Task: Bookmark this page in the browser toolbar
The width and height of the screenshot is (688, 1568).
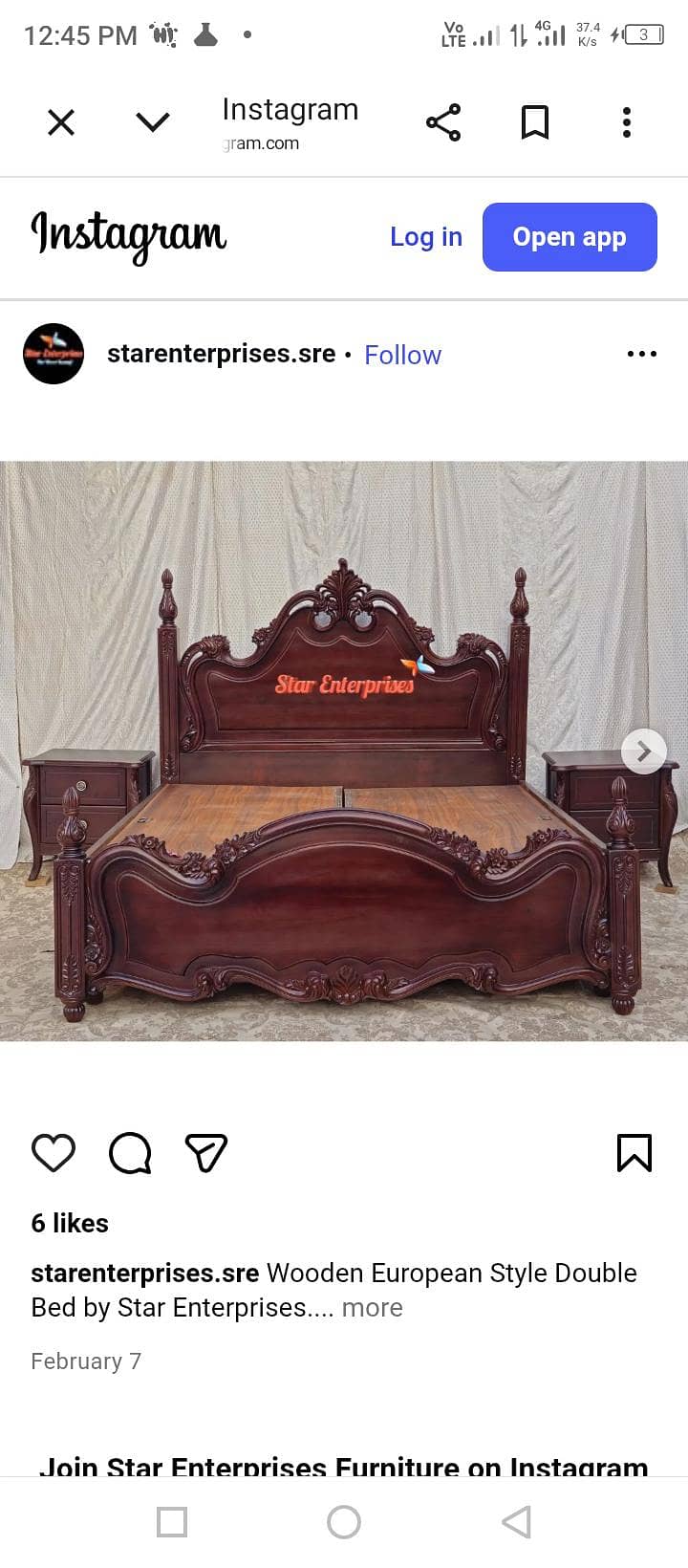Action: [535, 122]
